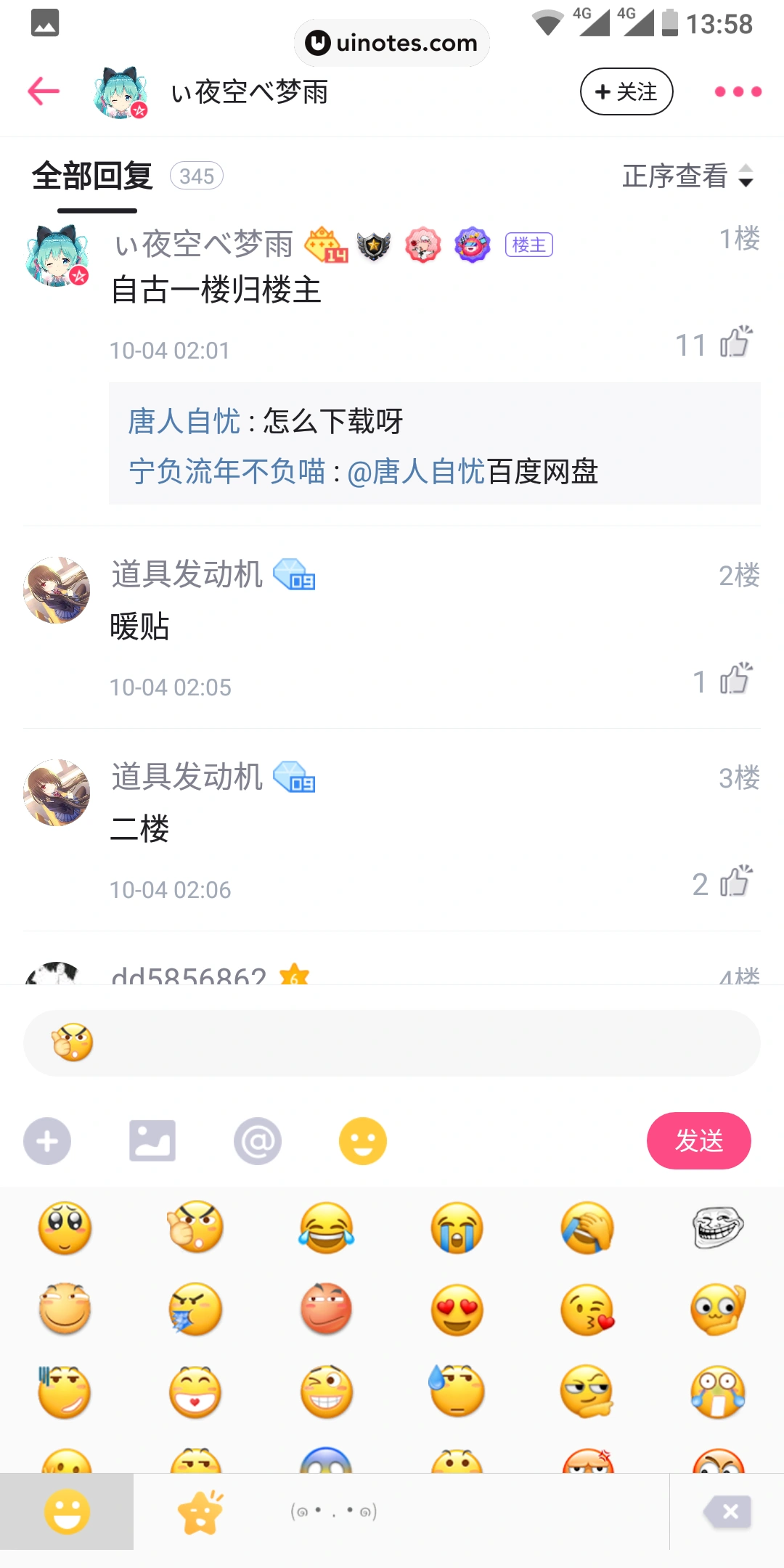Open 唐人自忧's profile link in sub-reply
Viewport: 784px width, 1568px height.
point(184,421)
